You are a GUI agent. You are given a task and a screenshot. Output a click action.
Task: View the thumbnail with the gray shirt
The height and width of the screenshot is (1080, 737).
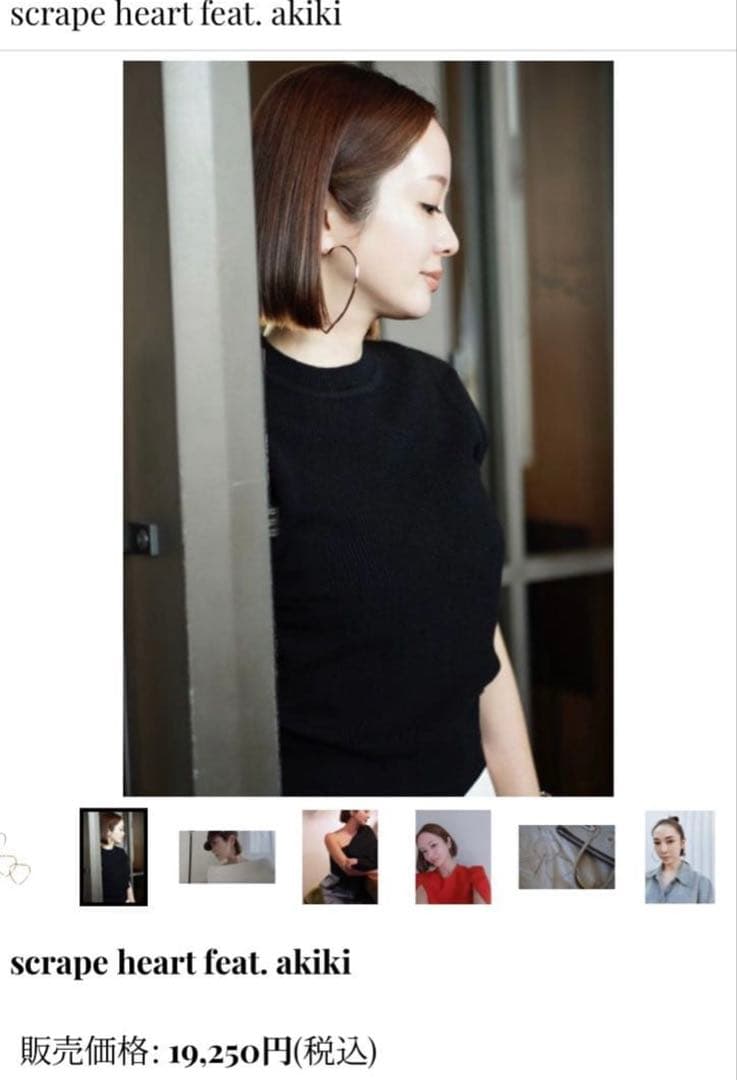click(680, 857)
